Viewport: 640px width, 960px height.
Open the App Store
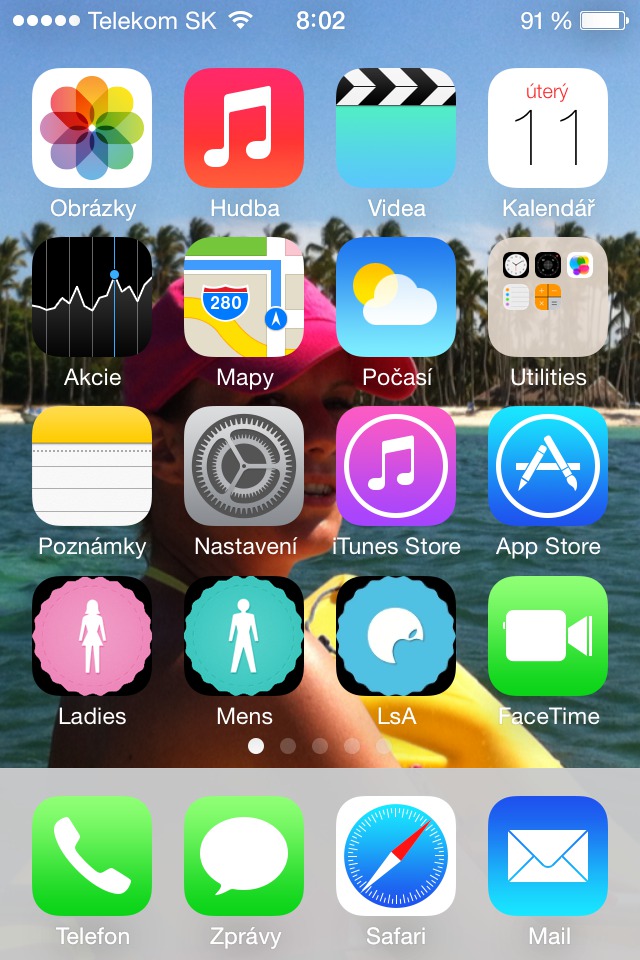pos(548,466)
